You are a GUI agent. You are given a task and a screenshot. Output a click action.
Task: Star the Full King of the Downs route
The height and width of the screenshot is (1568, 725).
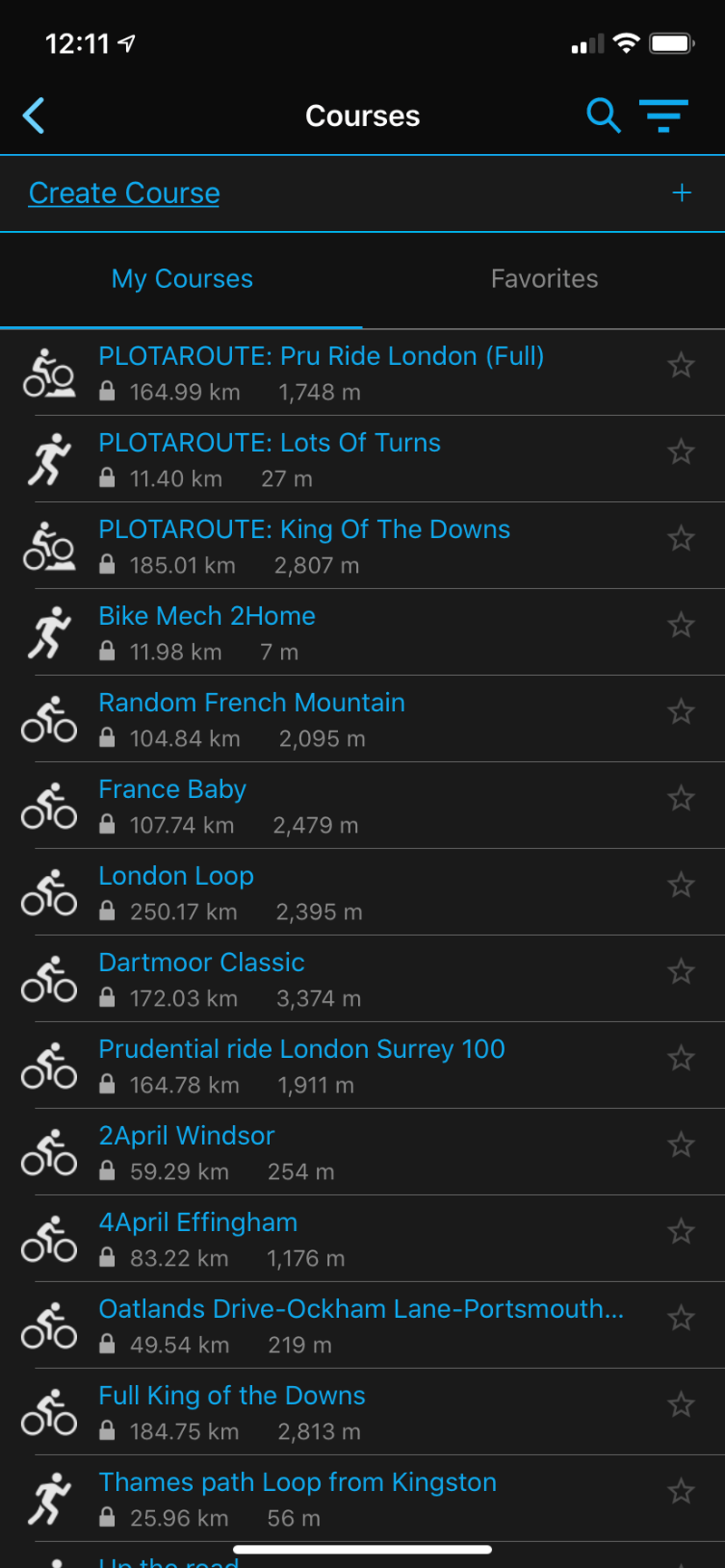681,1405
